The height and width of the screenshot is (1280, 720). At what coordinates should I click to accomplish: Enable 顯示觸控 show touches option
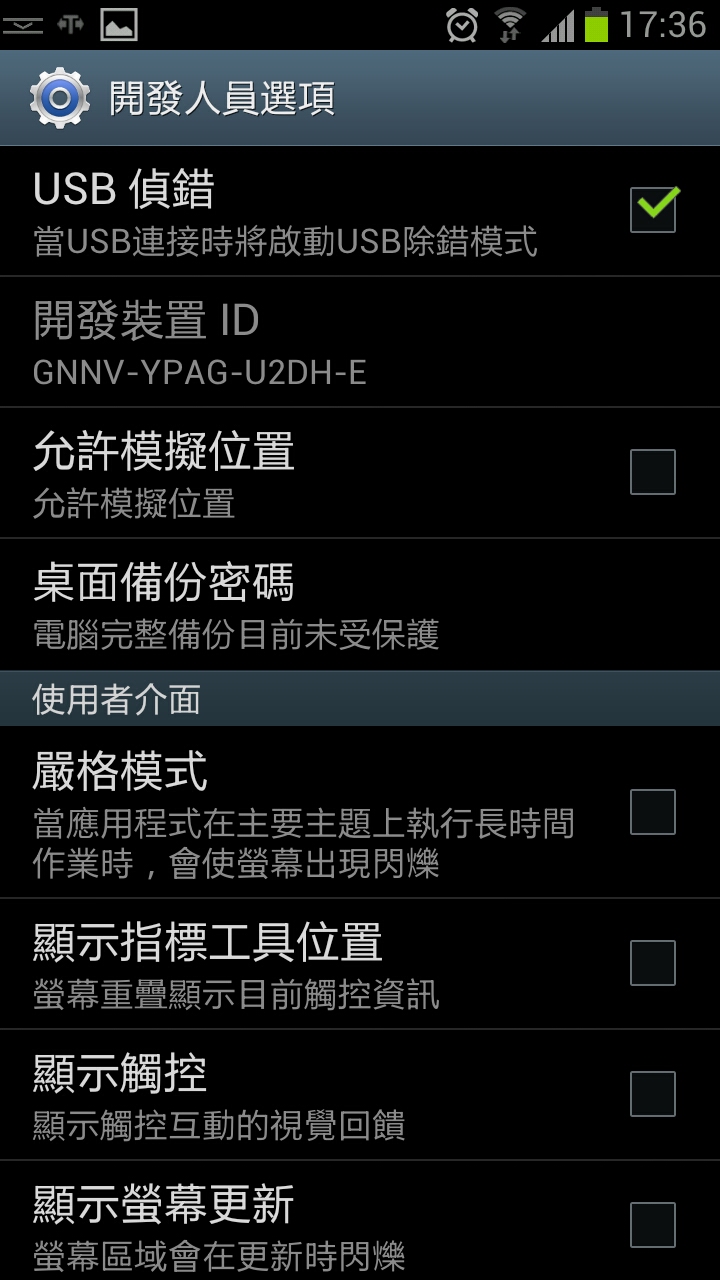[x=652, y=1094]
